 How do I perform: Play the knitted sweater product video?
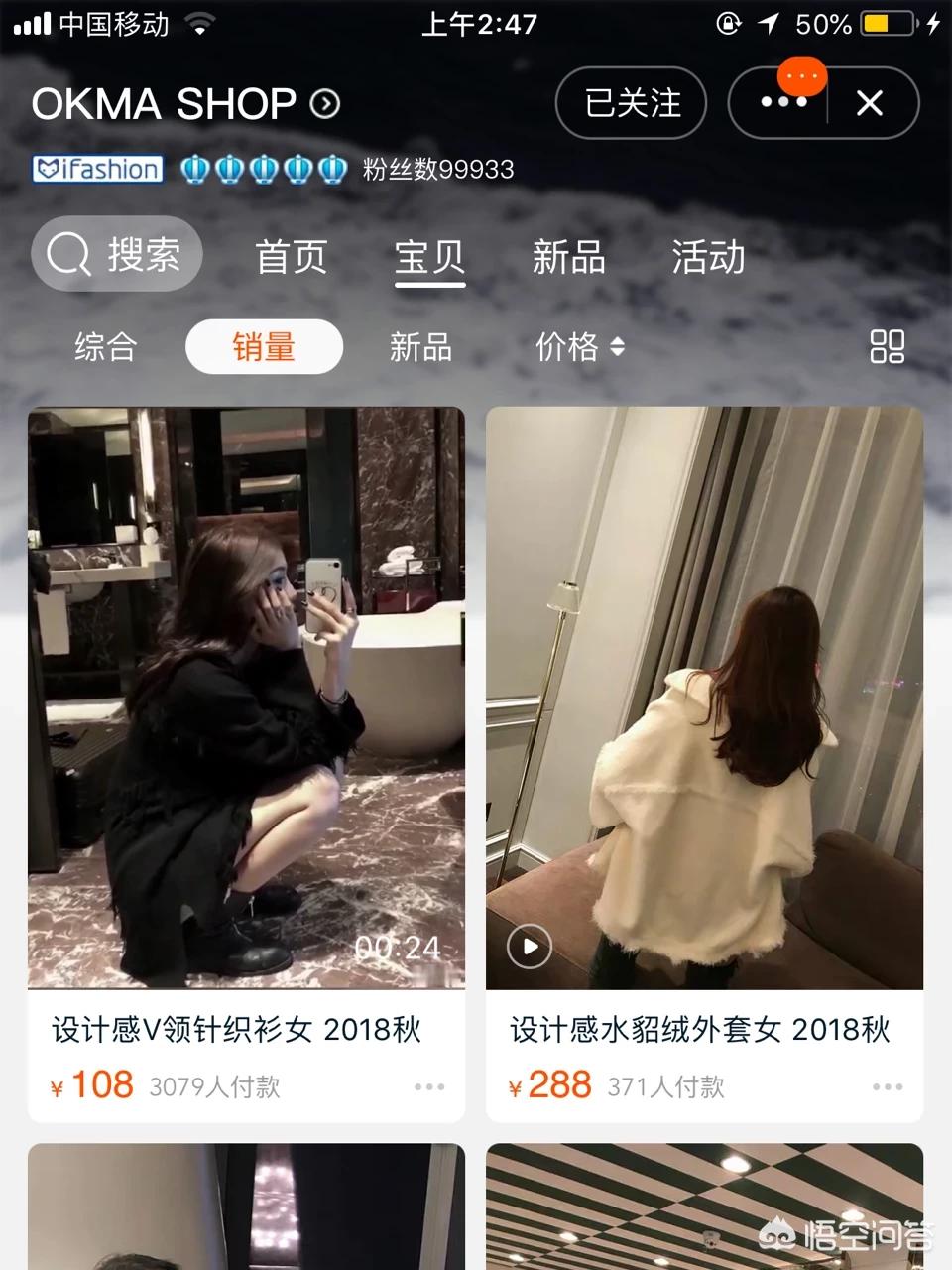[248, 695]
